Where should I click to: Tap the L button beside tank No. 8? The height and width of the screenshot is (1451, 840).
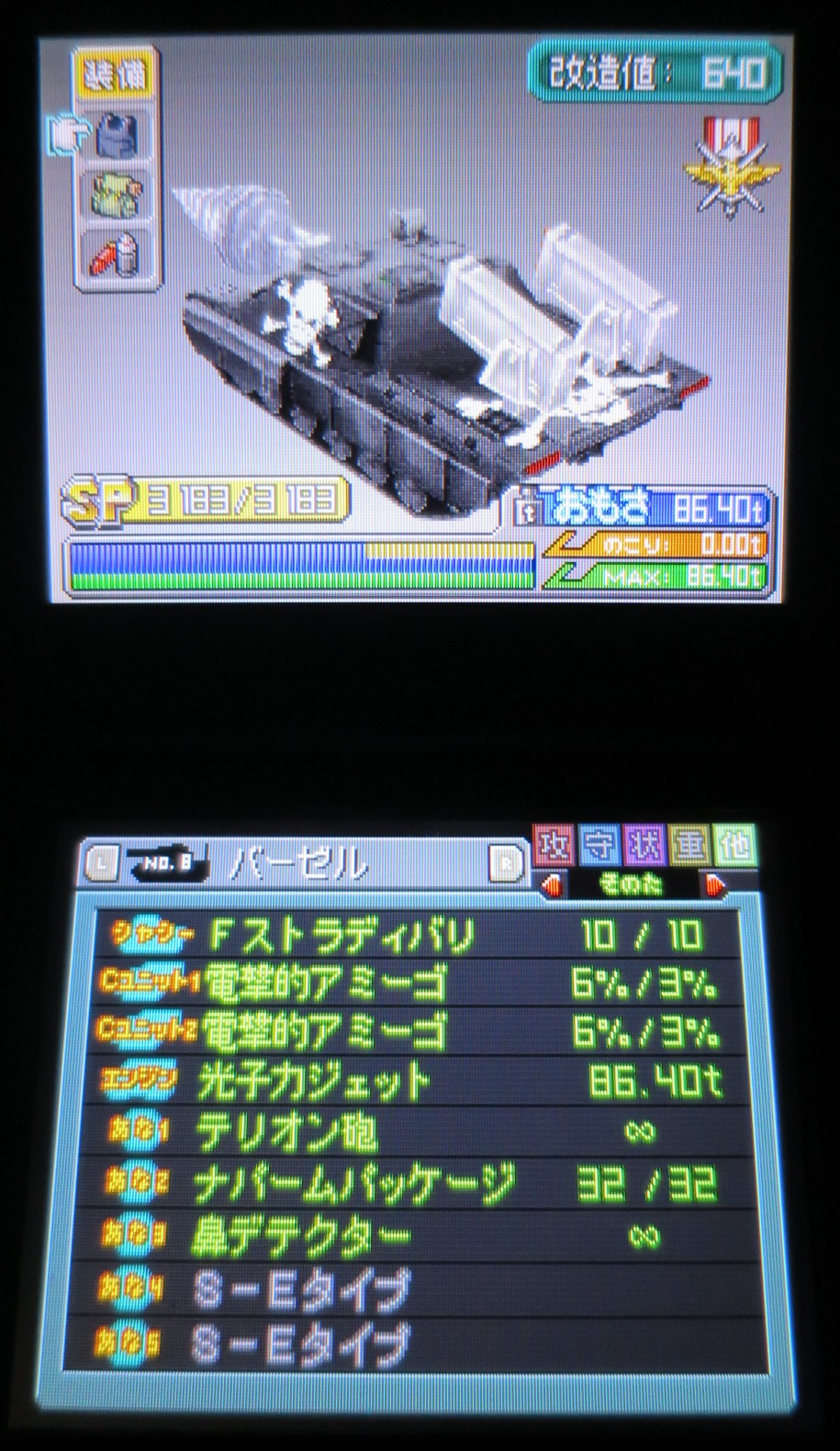pos(102,862)
